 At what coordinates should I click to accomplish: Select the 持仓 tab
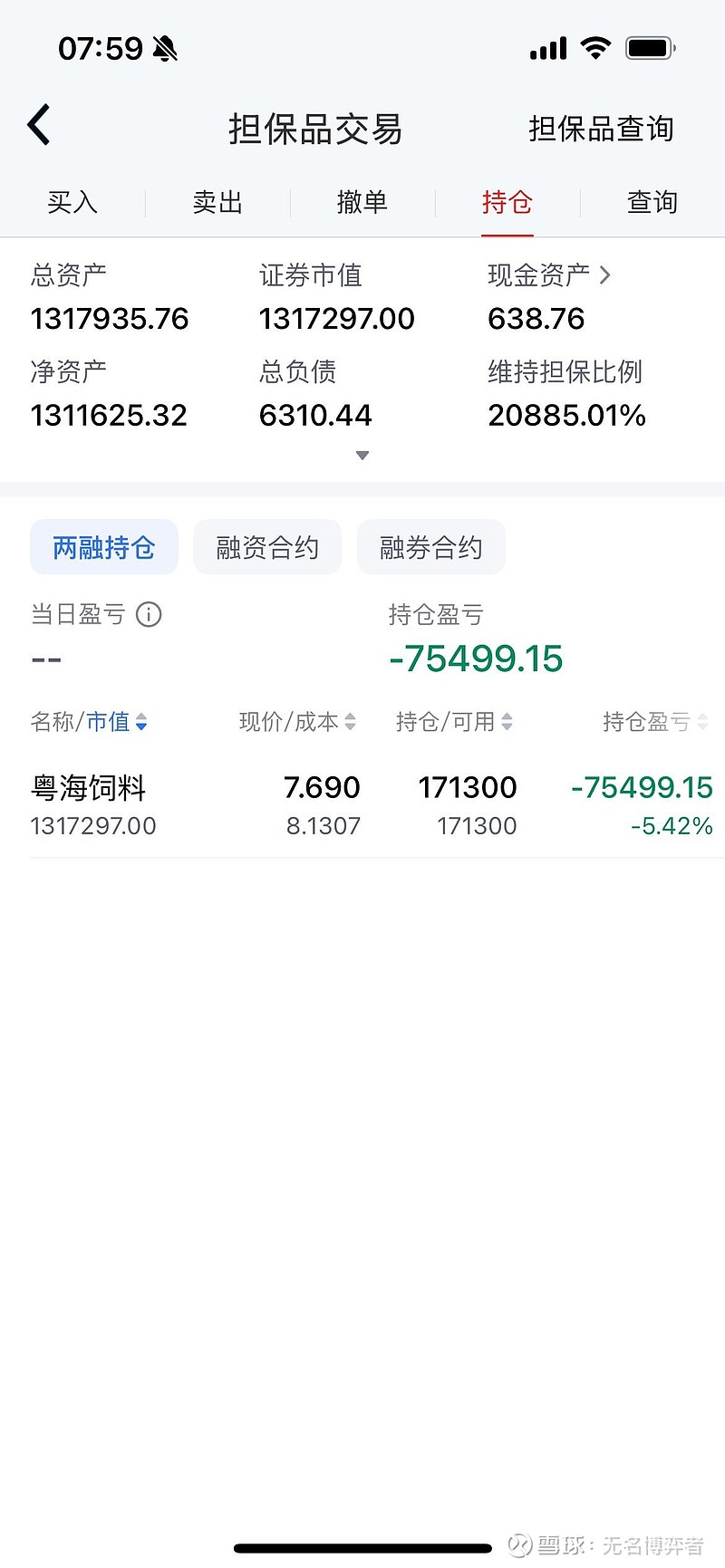(507, 202)
